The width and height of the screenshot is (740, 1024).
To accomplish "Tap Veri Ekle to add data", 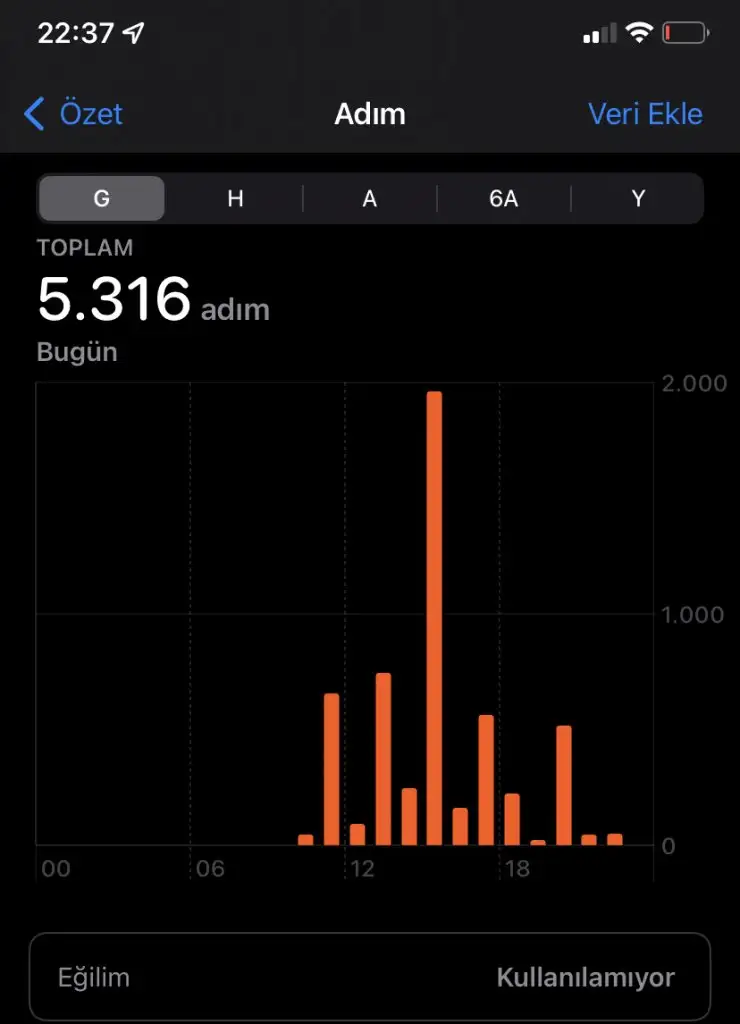I will point(645,114).
